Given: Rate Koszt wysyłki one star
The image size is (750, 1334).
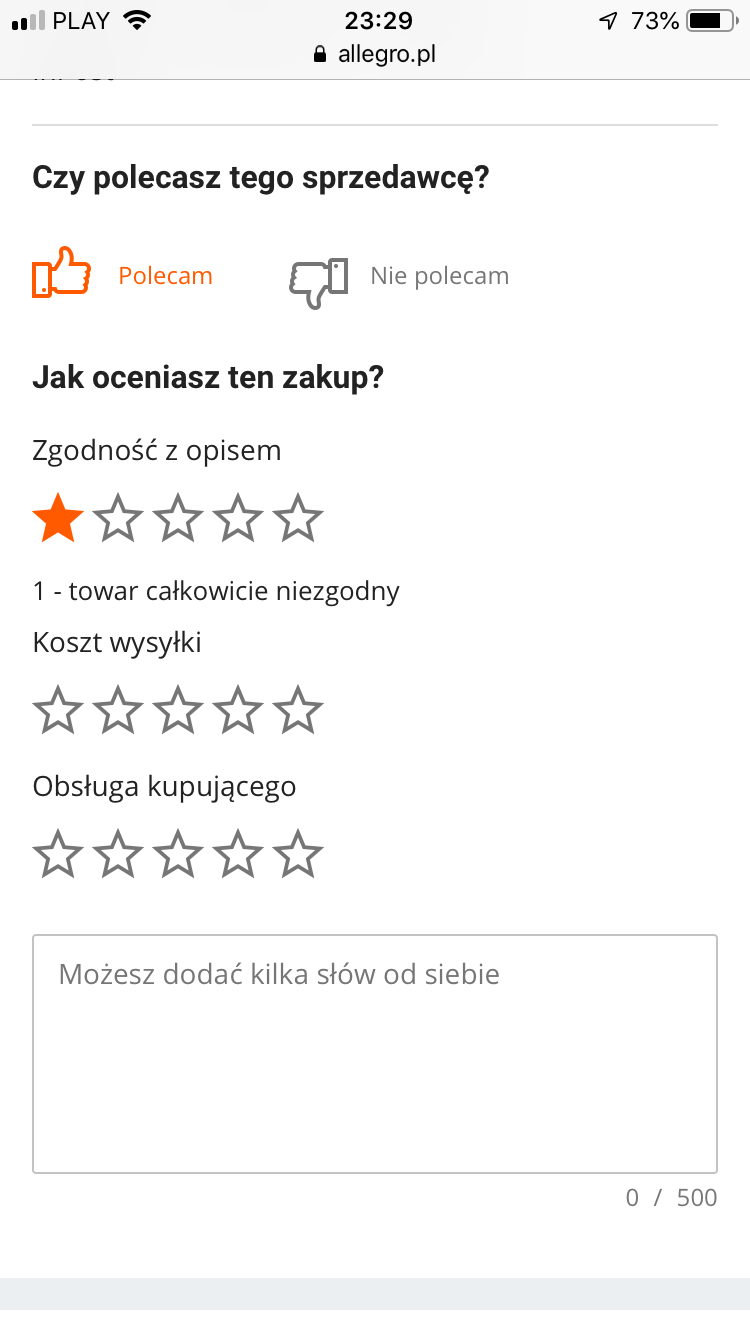Looking at the screenshot, I should pos(58,711).
